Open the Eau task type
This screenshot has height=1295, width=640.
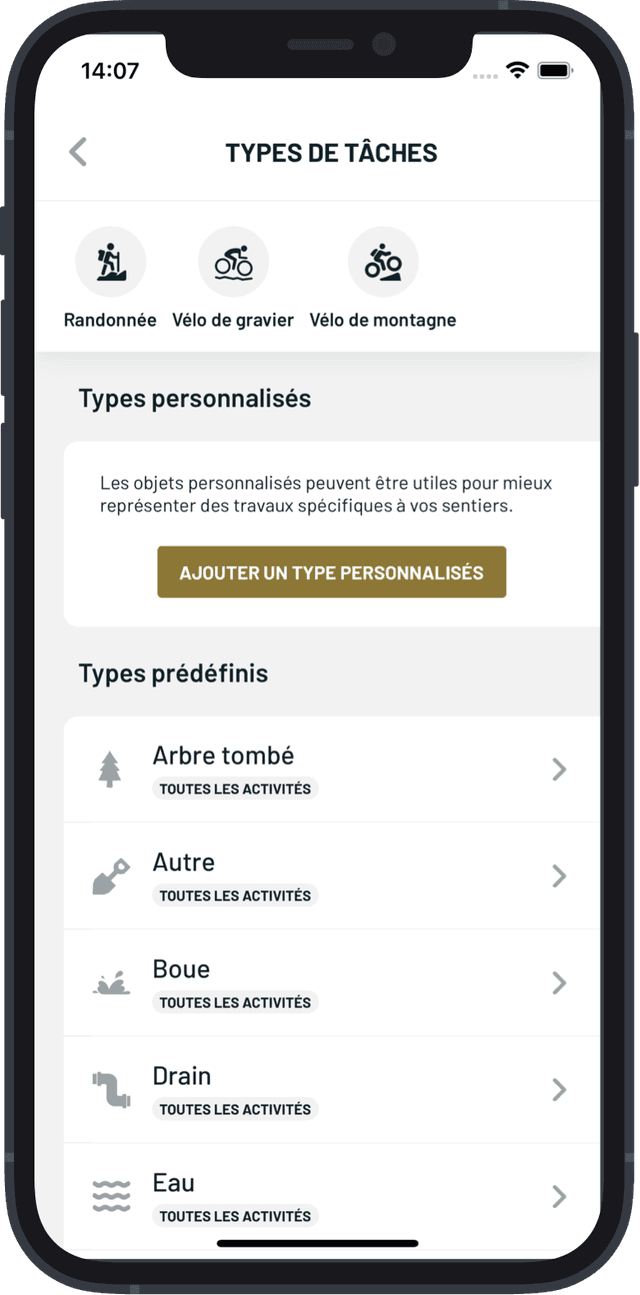(332, 1197)
